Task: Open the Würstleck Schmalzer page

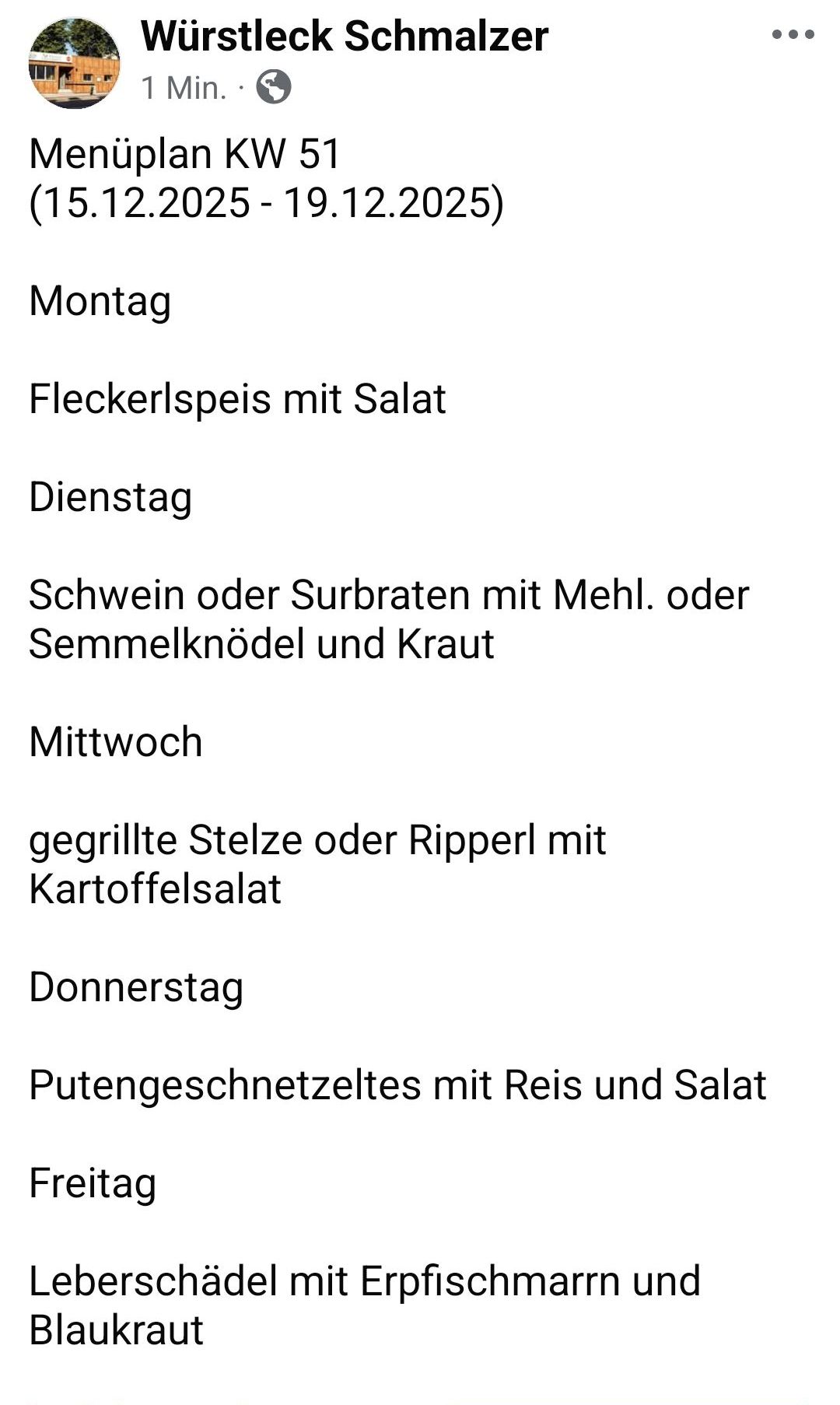Action: pos(342,36)
